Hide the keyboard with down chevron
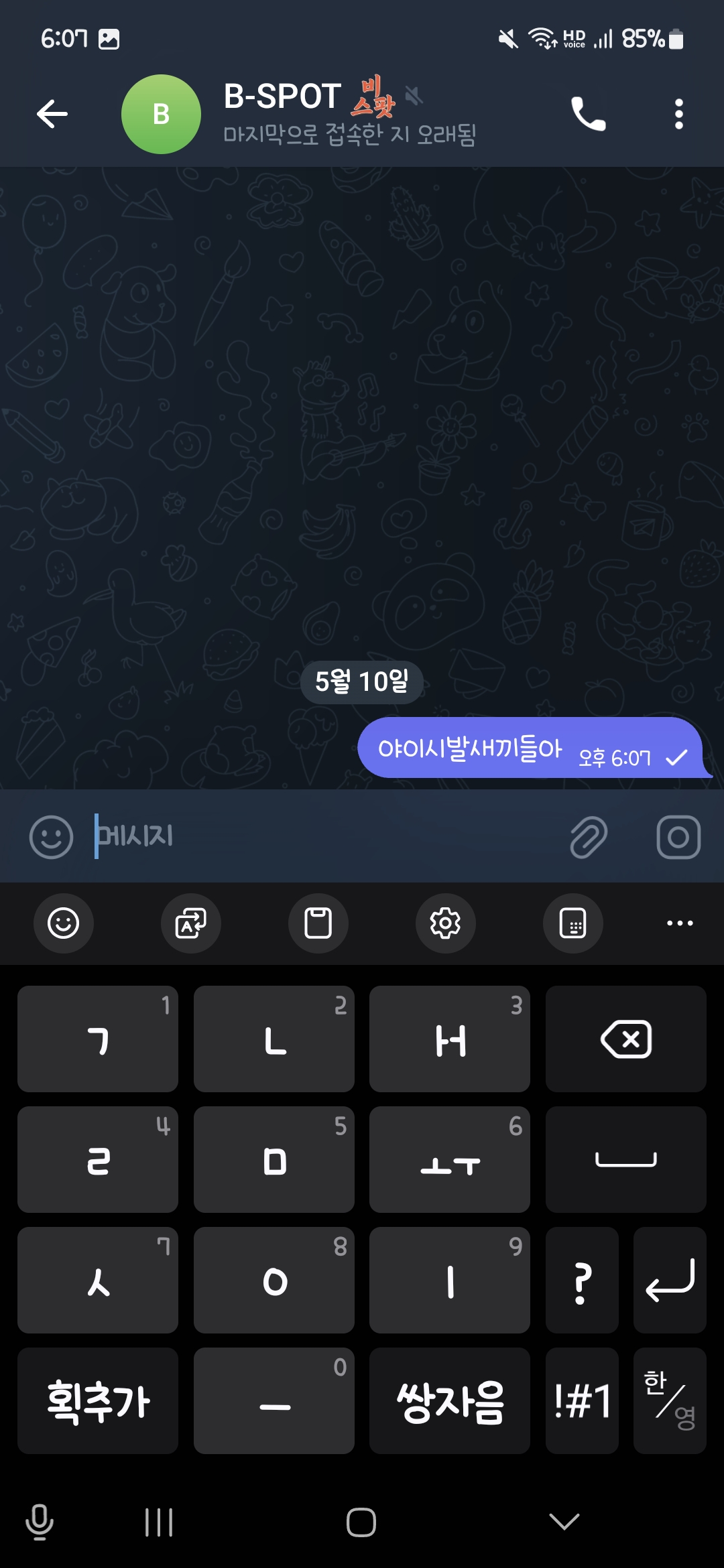This screenshot has height=1568, width=724. tap(564, 1522)
